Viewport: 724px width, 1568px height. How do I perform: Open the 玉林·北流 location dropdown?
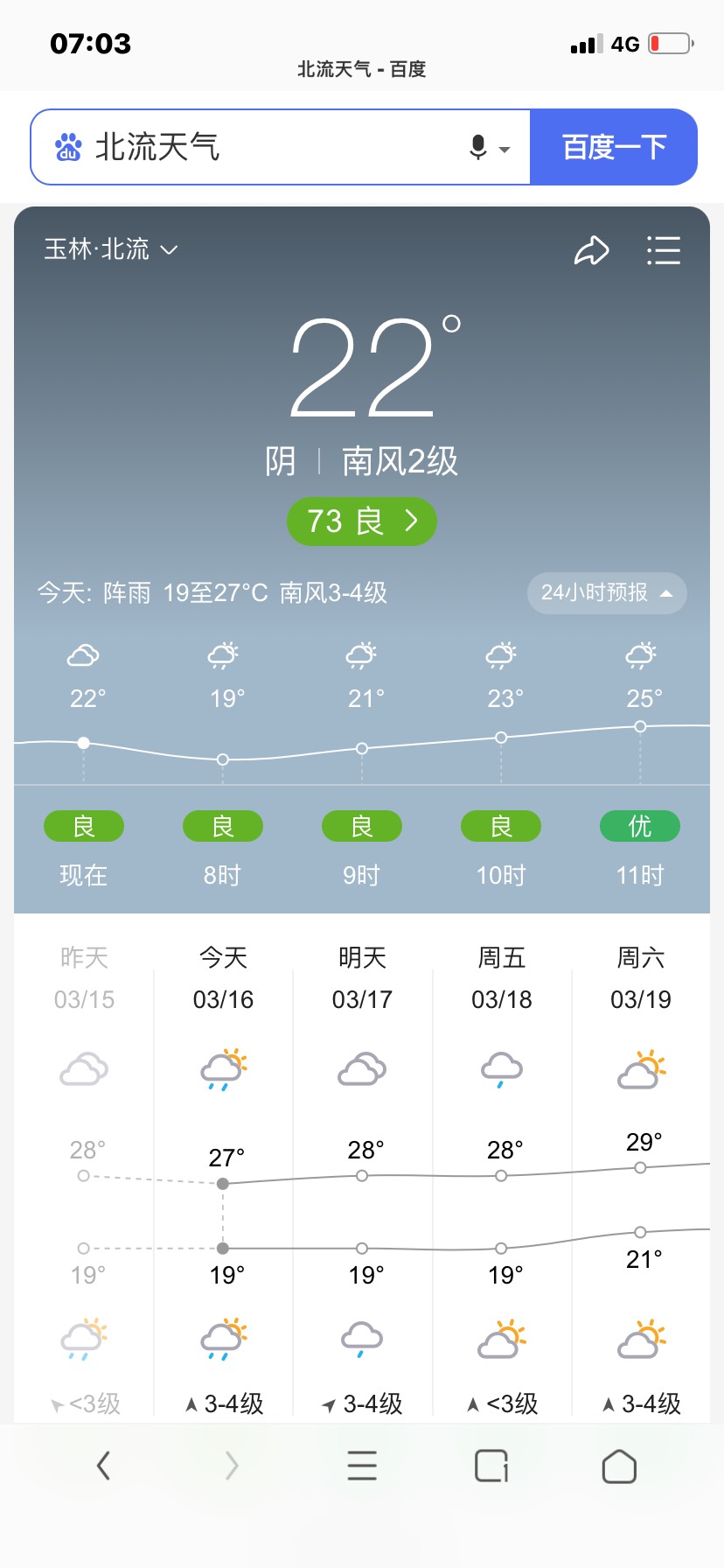(111, 249)
